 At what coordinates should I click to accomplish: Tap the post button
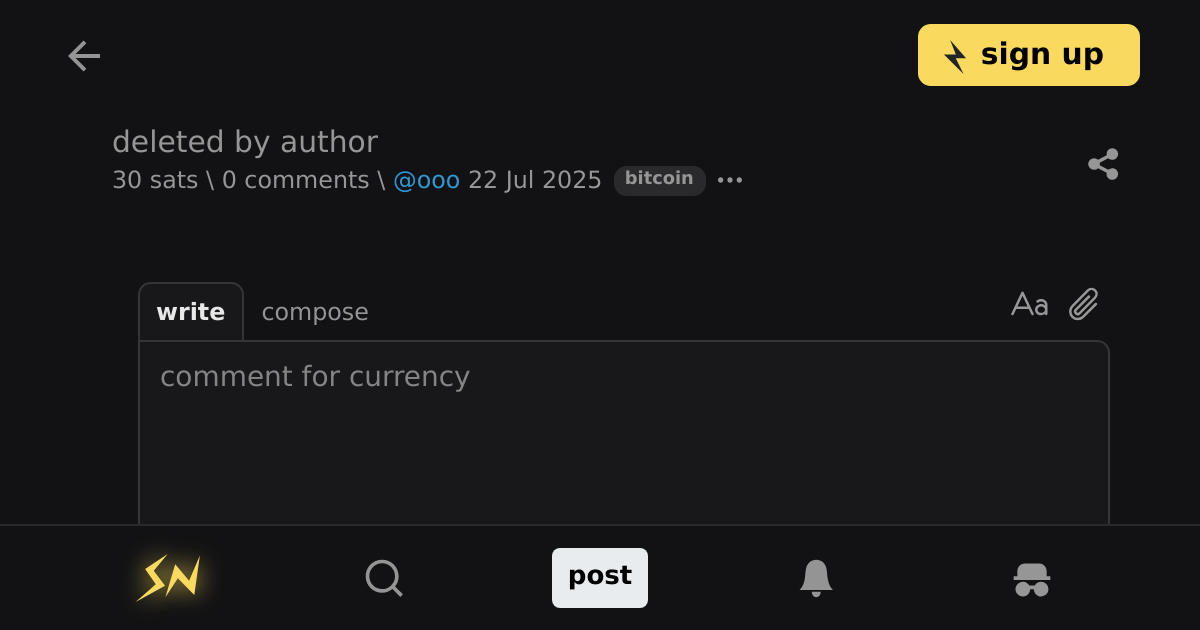[x=600, y=578]
